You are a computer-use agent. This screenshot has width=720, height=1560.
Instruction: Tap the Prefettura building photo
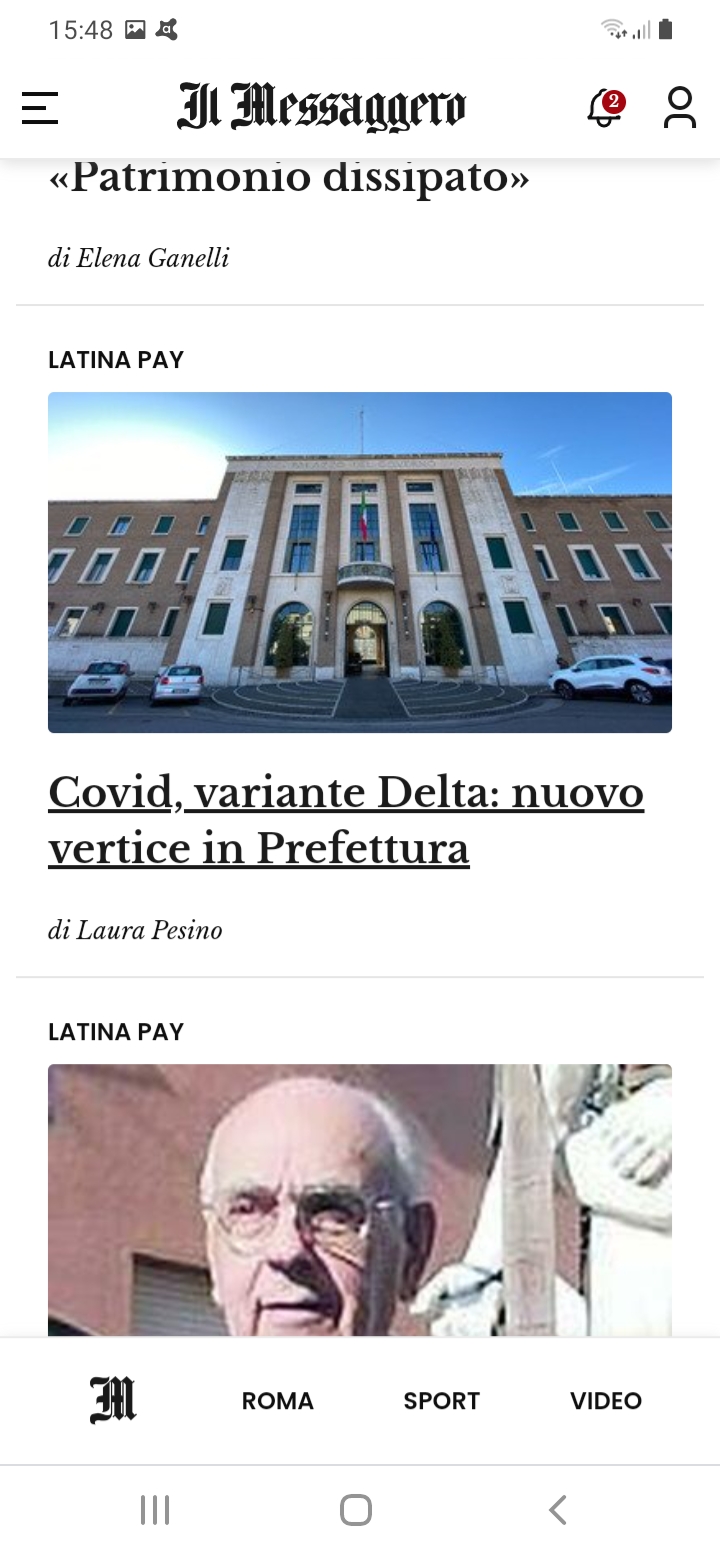(360, 562)
